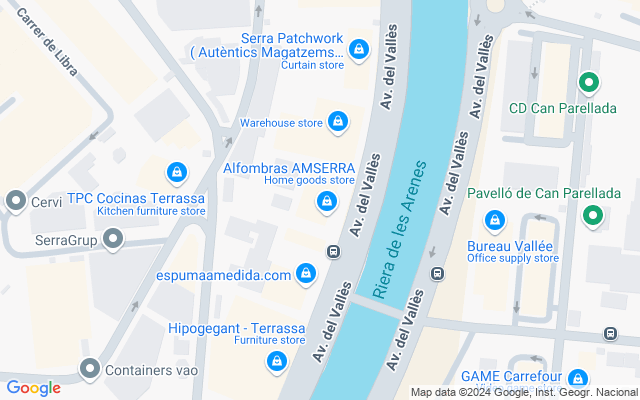This screenshot has height=400, width=640.
Task: Select the espumaamedida.com shop marker
Action: [307, 273]
